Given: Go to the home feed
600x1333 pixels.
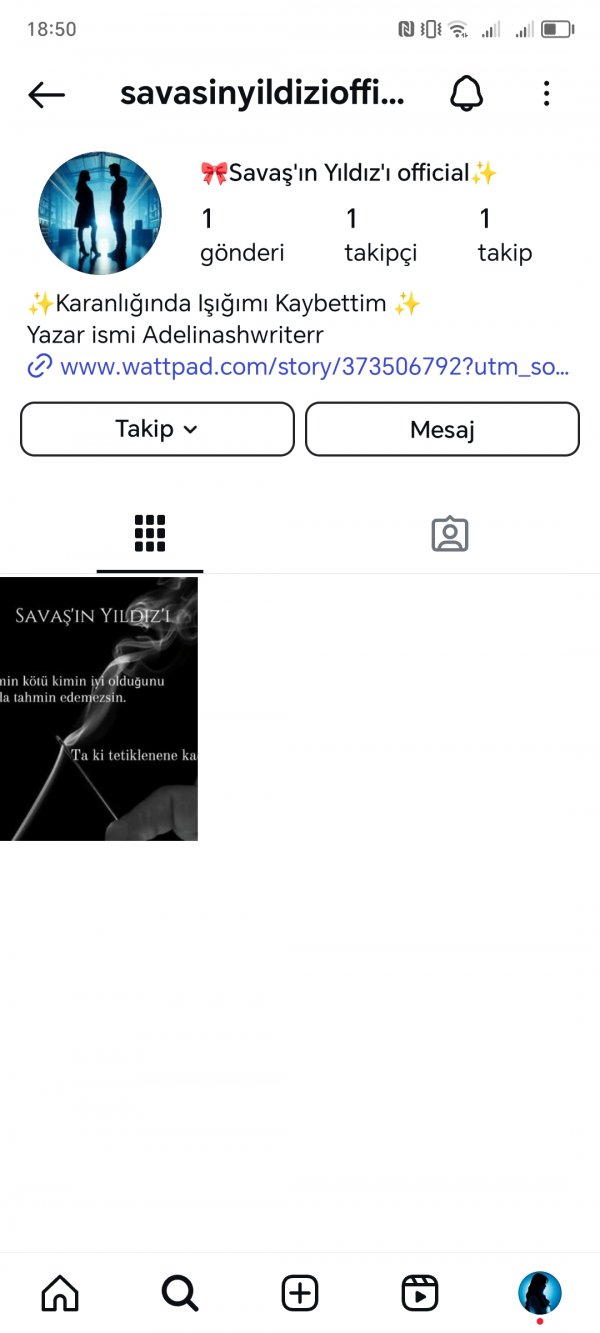Looking at the screenshot, I should pyautogui.click(x=60, y=1292).
